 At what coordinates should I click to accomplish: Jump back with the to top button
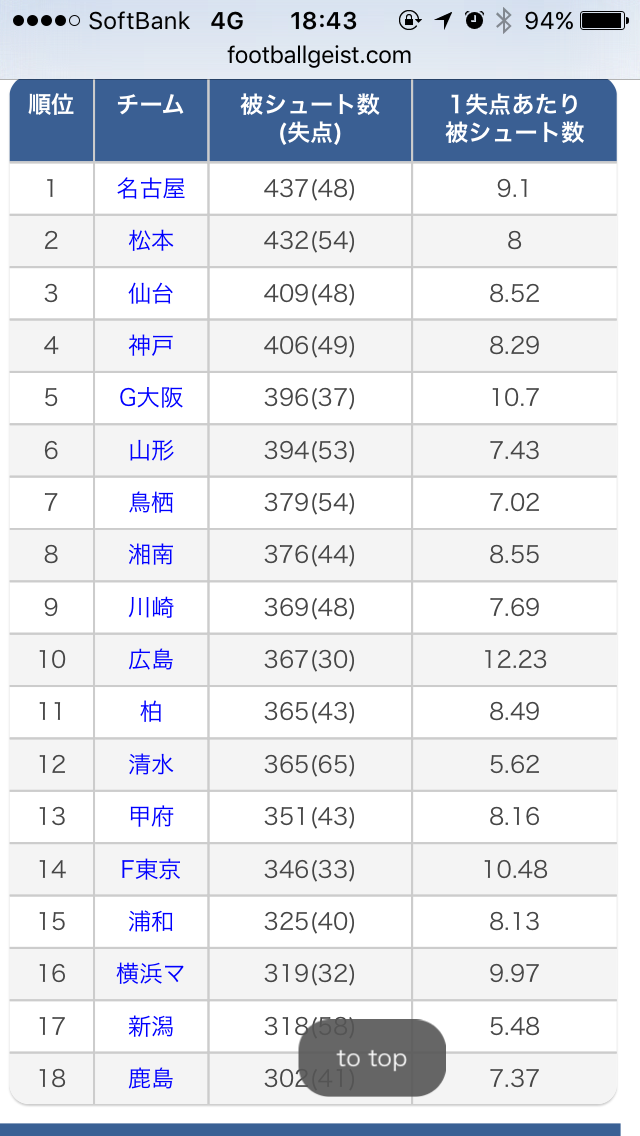tap(372, 1058)
